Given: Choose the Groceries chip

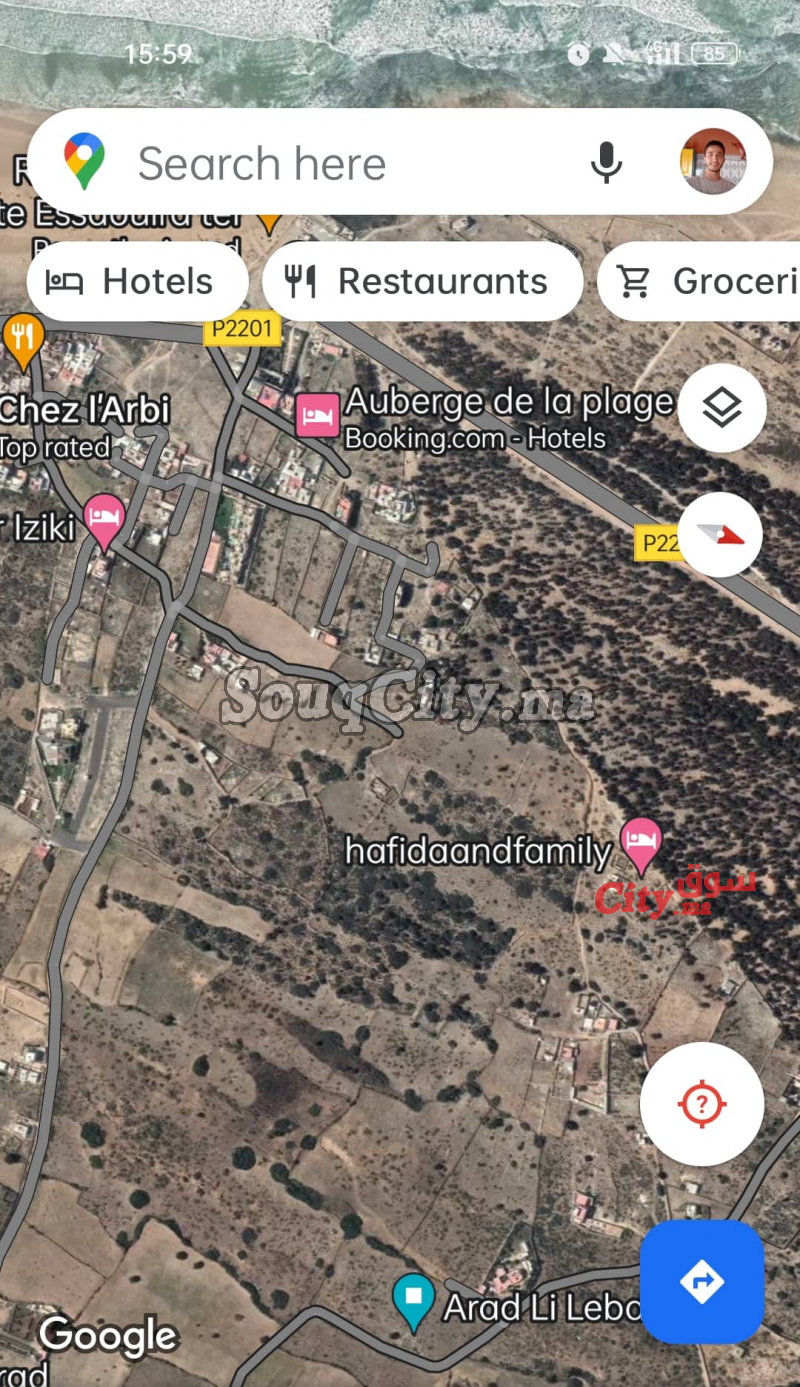Looking at the screenshot, I should (699, 282).
